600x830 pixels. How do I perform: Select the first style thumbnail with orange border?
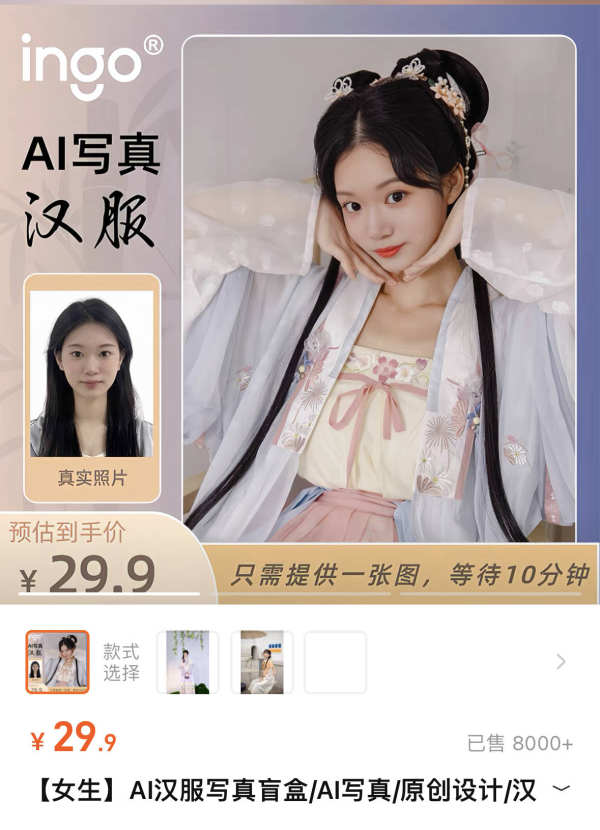(x=57, y=662)
